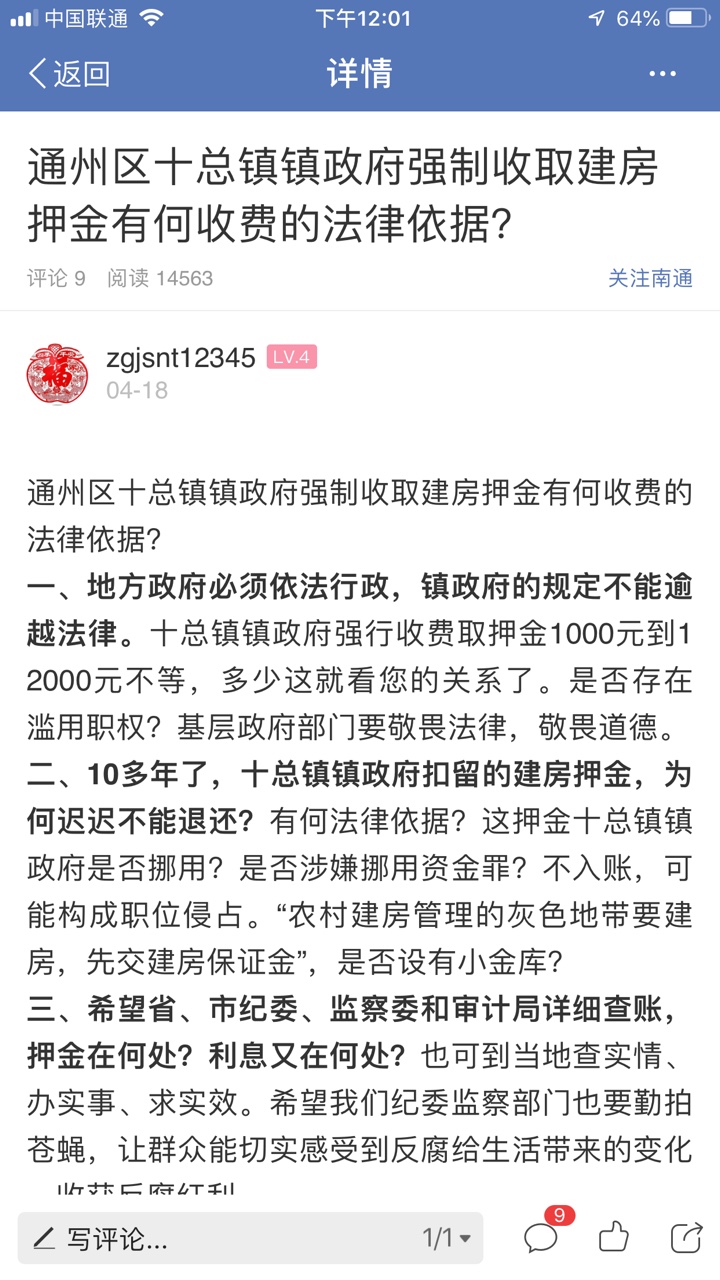Like this post with thumbs-up
This screenshot has height=1280, width=720.
pos(614,1238)
